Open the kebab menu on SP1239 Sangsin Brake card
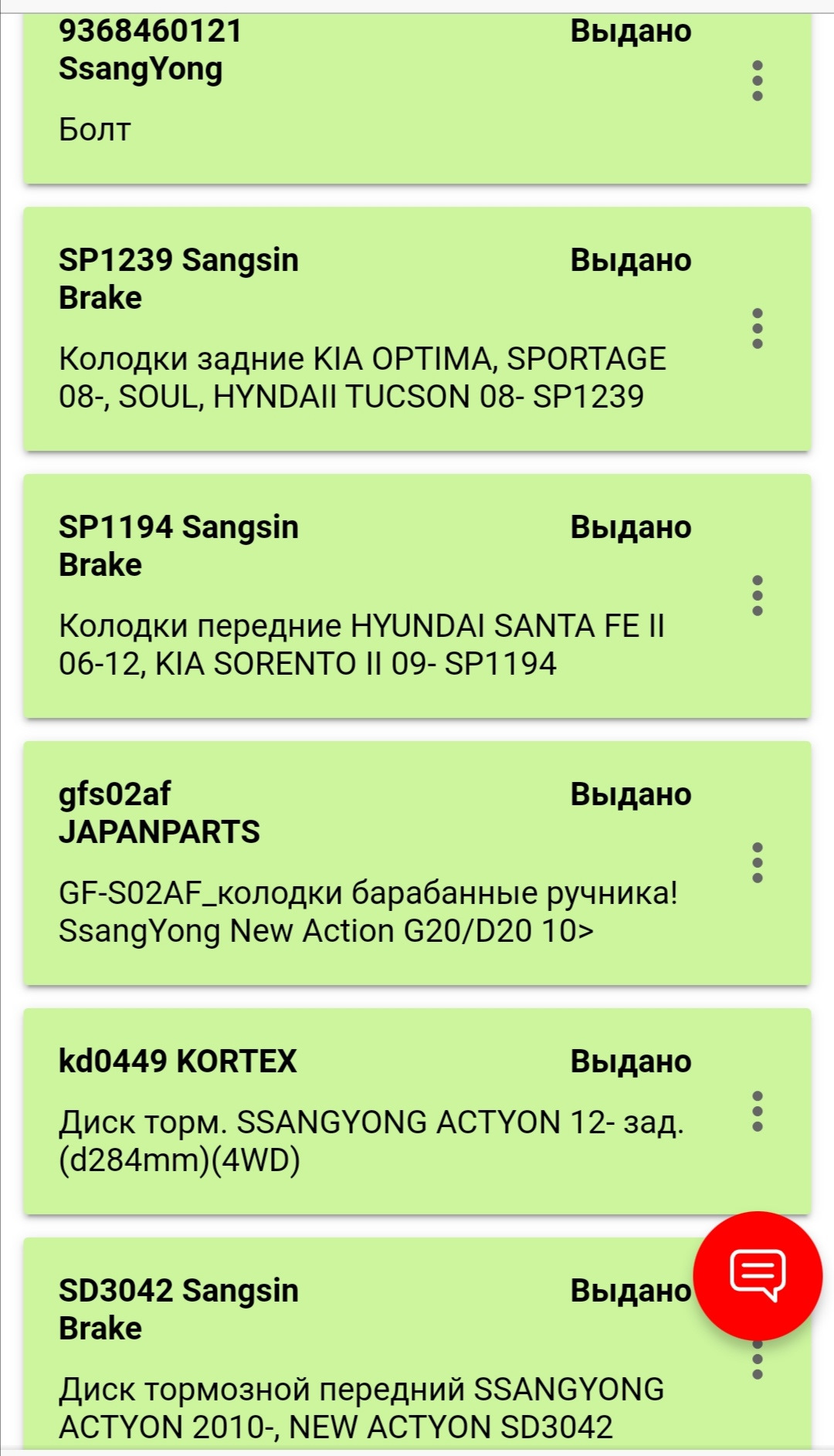The image size is (834, 1456). pyautogui.click(x=758, y=328)
